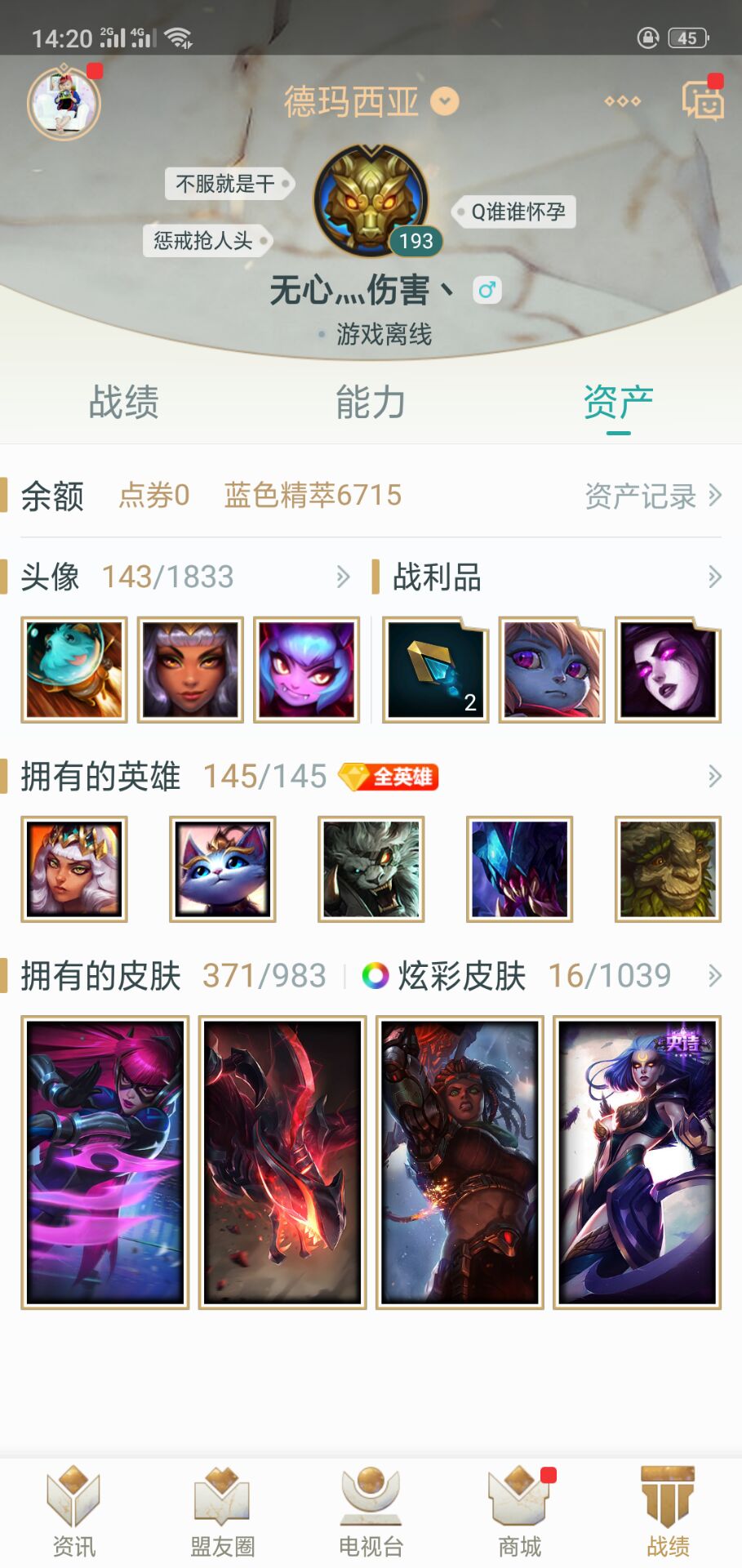Expand the 头像 avatar collection
Screen dimensions: 742x1568
[342, 577]
